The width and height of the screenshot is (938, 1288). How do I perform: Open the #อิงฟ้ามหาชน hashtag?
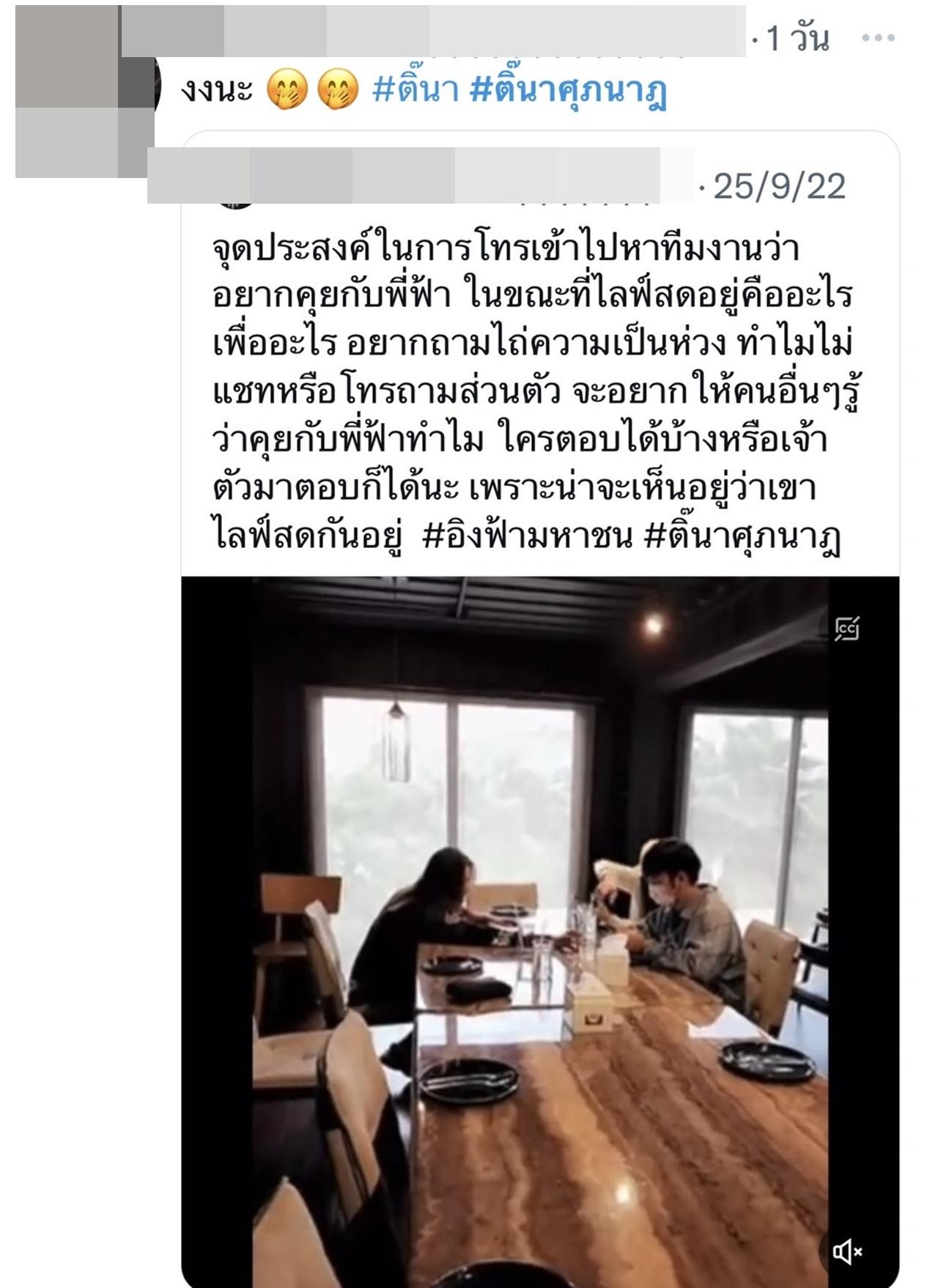pyautogui.click(x=527, y=536)
